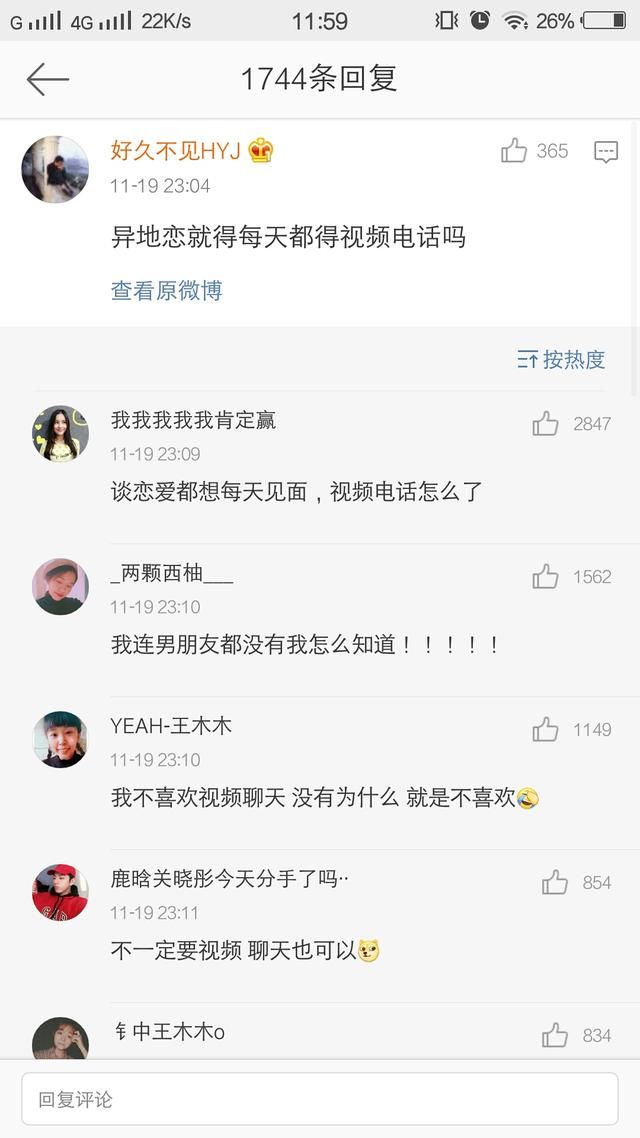Open the 查看原微博 link

pyautogui.click(x=166, y=291)
